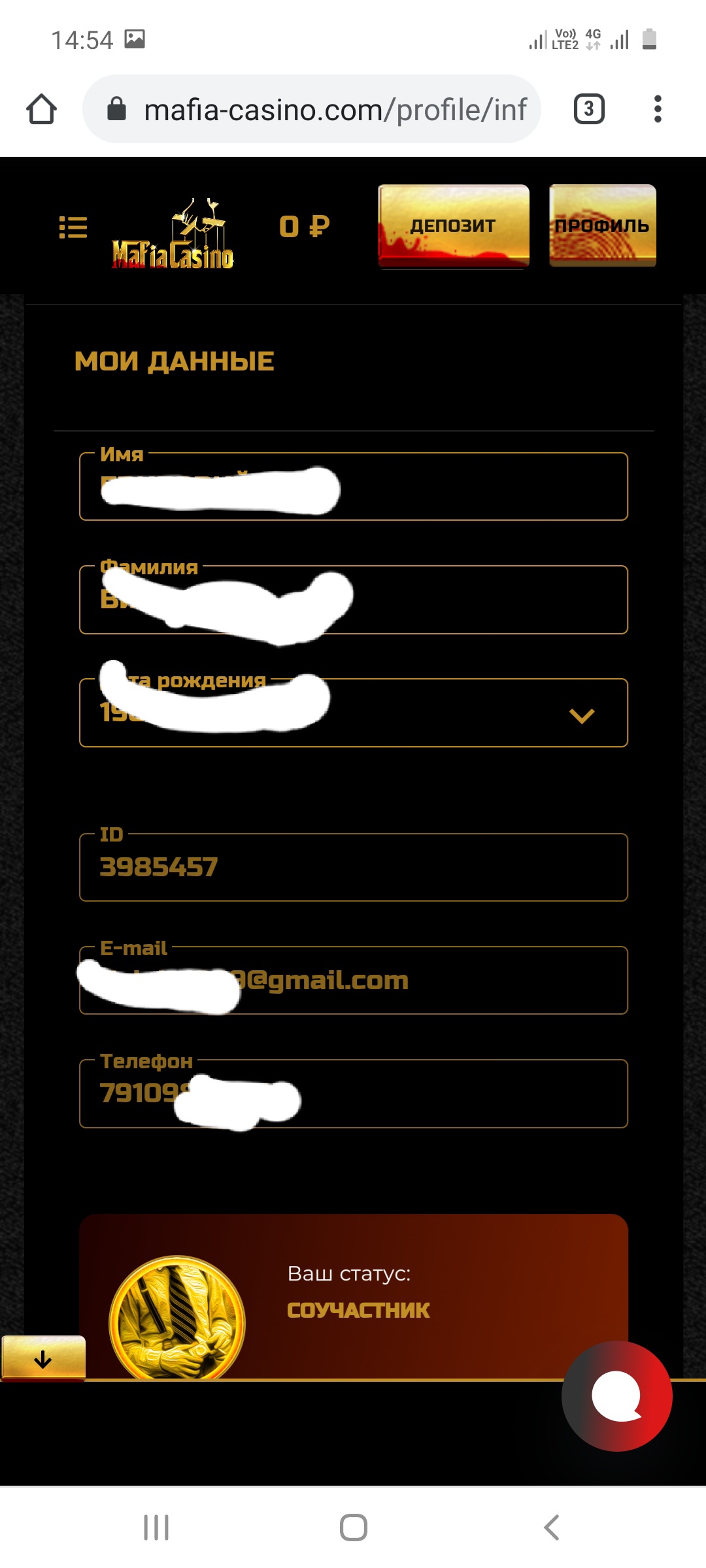Tap the Mafia Casino logo
This screenshot has height=1568, width=706.
(x=173, y=235)
